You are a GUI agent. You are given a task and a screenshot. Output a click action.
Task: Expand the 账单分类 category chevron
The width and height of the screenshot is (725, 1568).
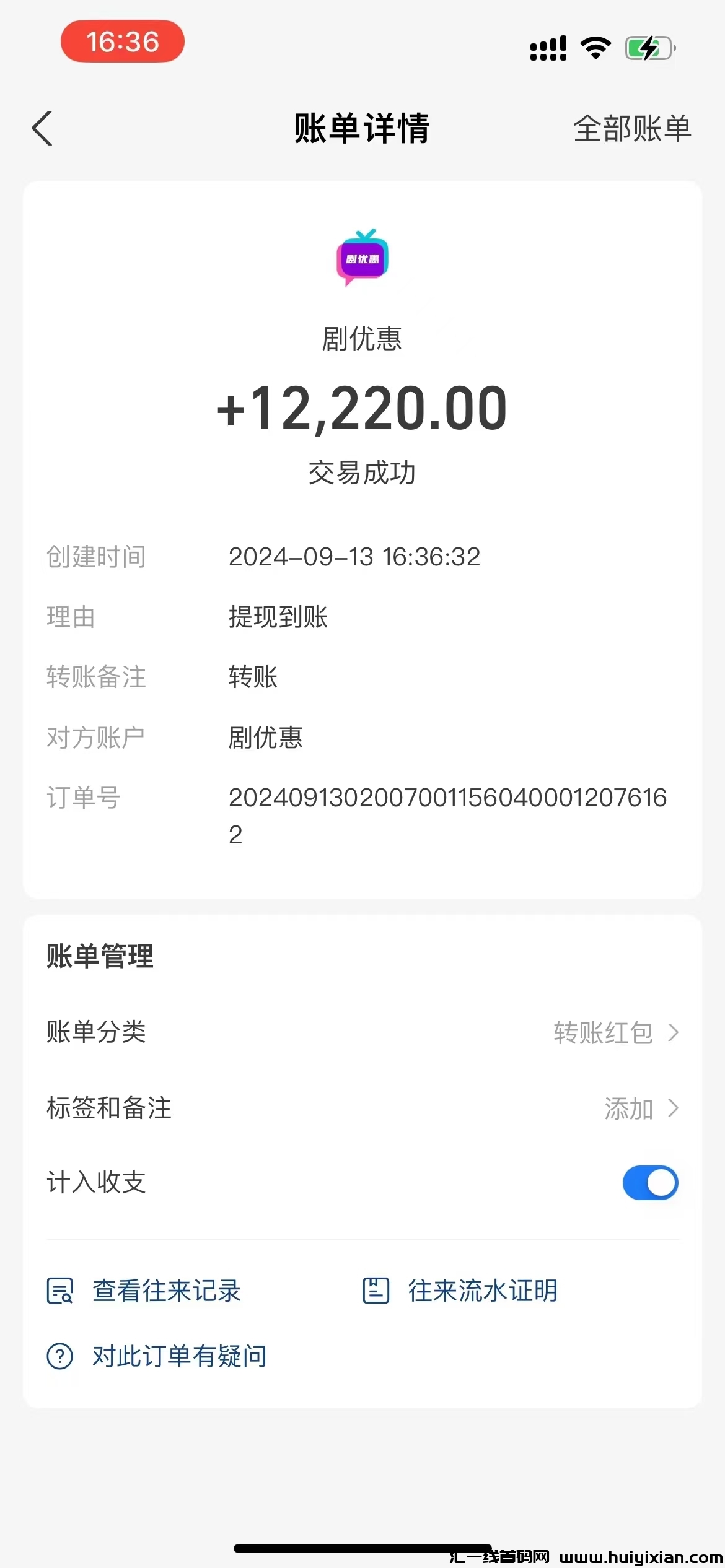(674, 1033)
